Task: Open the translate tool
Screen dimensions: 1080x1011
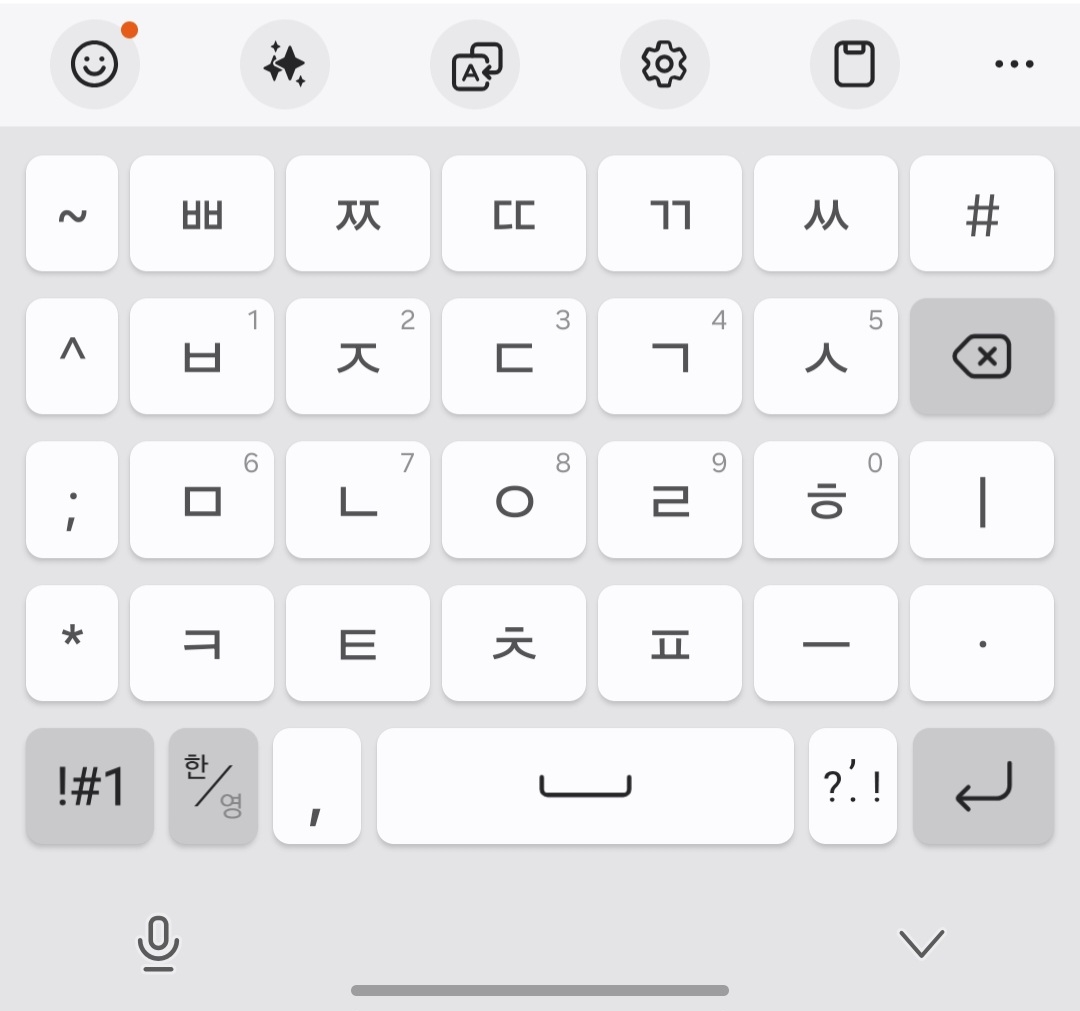Action: click(x=475, y=65)
